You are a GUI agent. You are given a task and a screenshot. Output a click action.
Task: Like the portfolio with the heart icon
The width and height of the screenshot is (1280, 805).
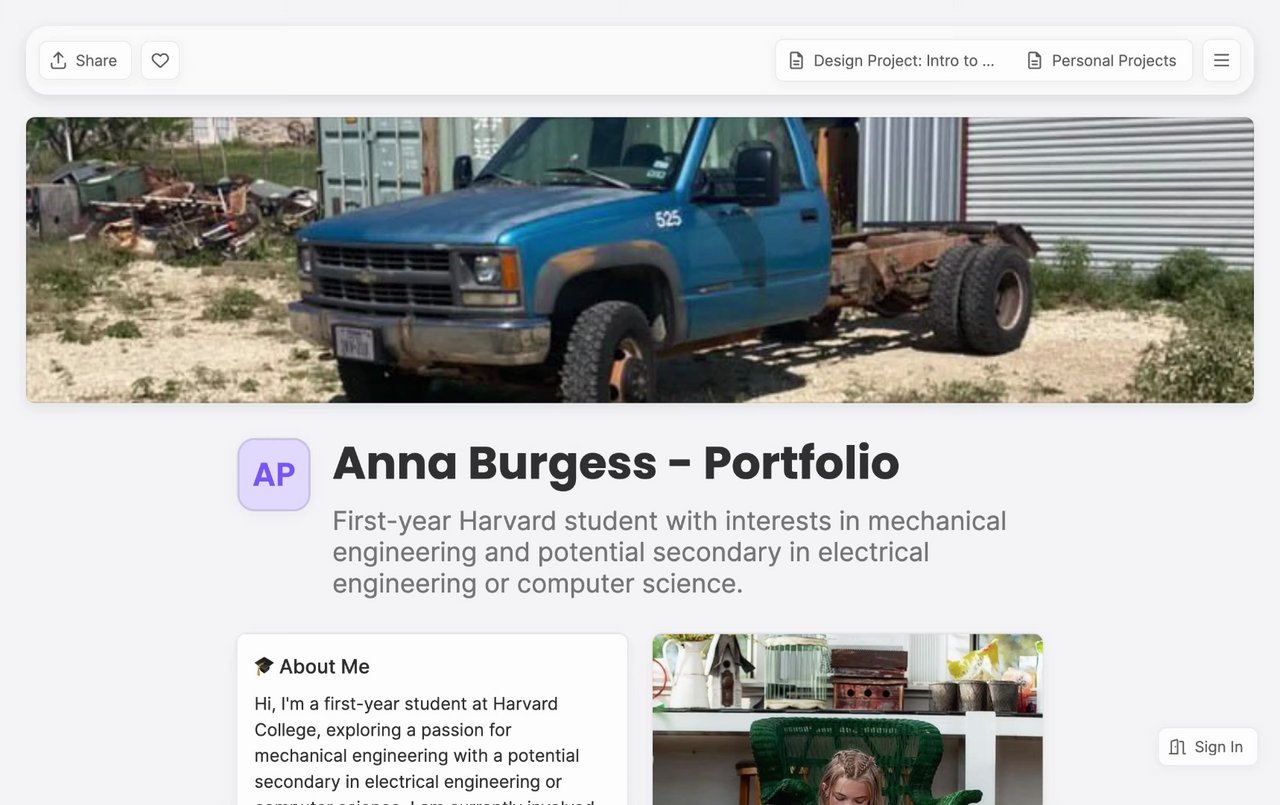[160, 61]
